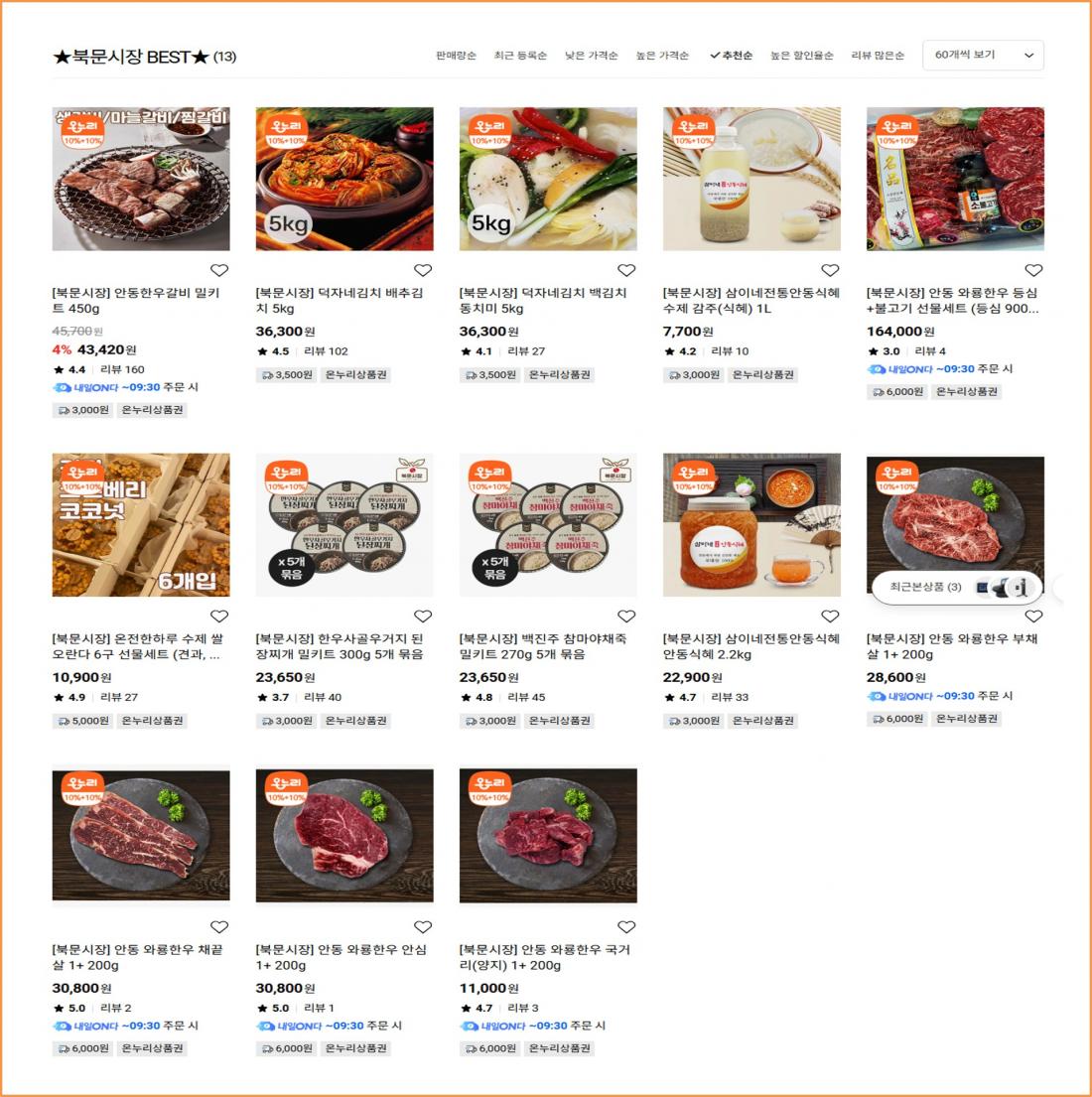Wishlist the 삼이네전통안동식혜 감주 1L item
This screenshot has width=1092, height=1097.
(830, 270)
